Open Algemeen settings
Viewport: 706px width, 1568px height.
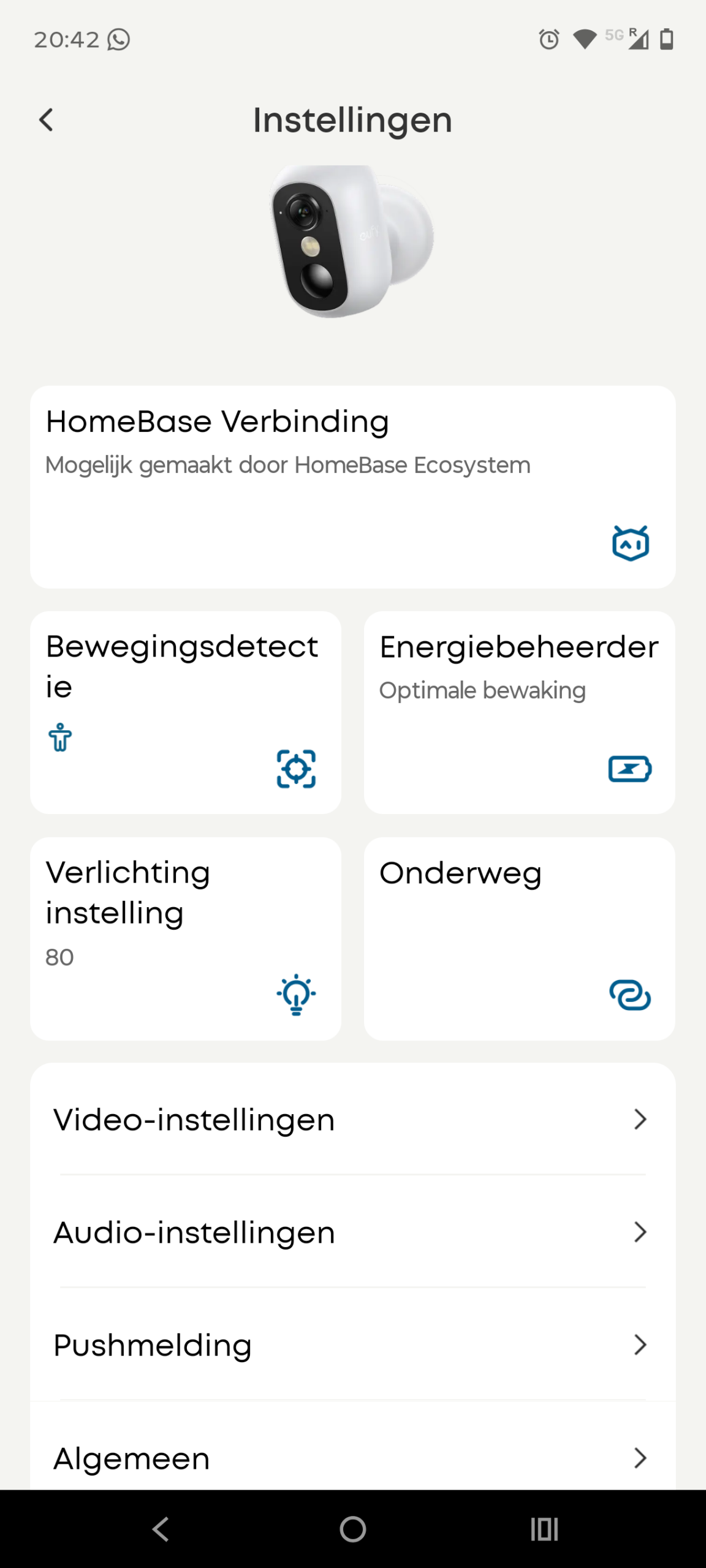coord(352,1458)
